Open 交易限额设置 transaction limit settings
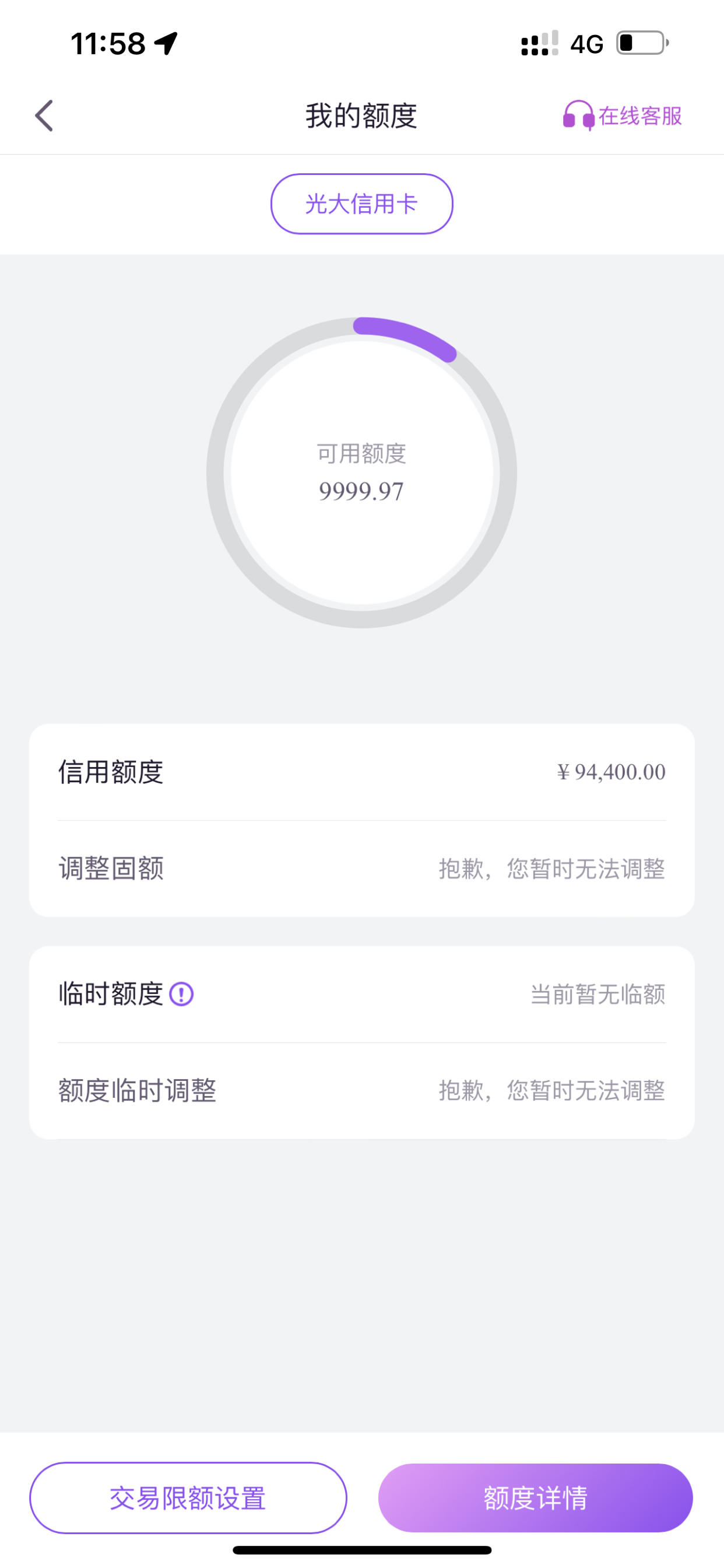724x1568 pixels. coord(188,1498)
